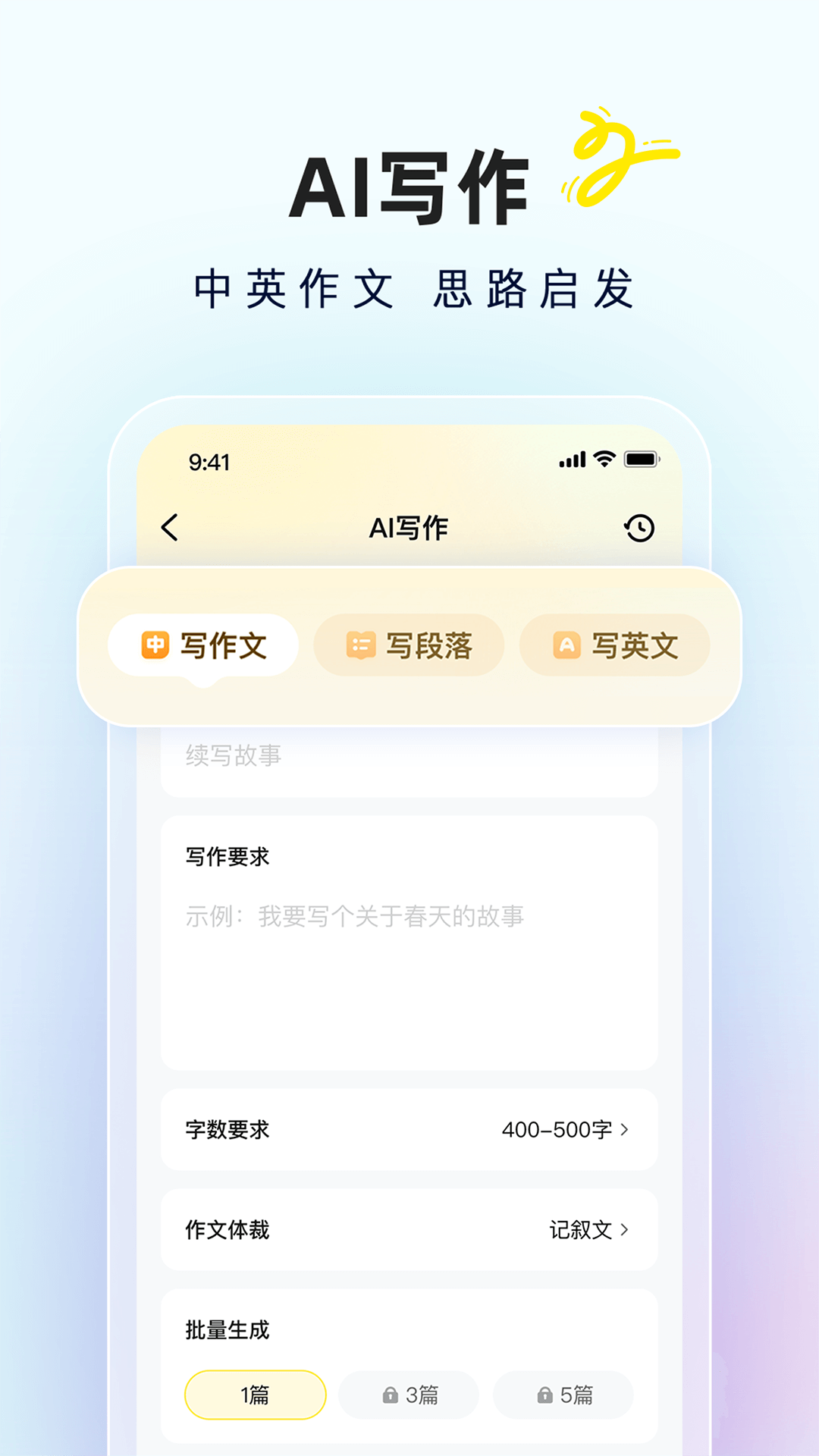Click the A icon on 写英文 tab
Image resolution: width=819 pixels, height=1456 pixels.
click(x=566, y=645)
